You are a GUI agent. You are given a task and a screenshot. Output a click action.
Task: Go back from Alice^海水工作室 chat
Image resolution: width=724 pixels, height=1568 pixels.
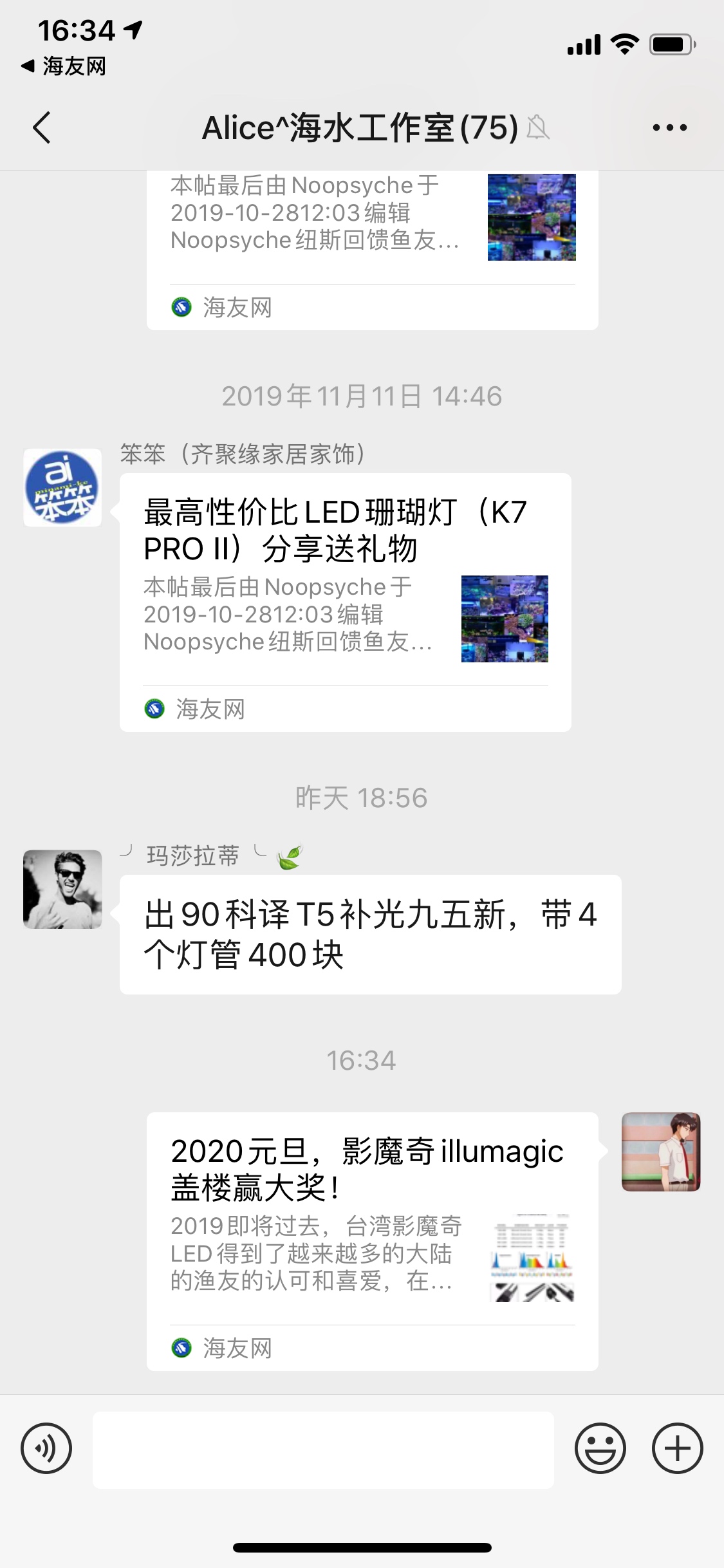(42, 127)
